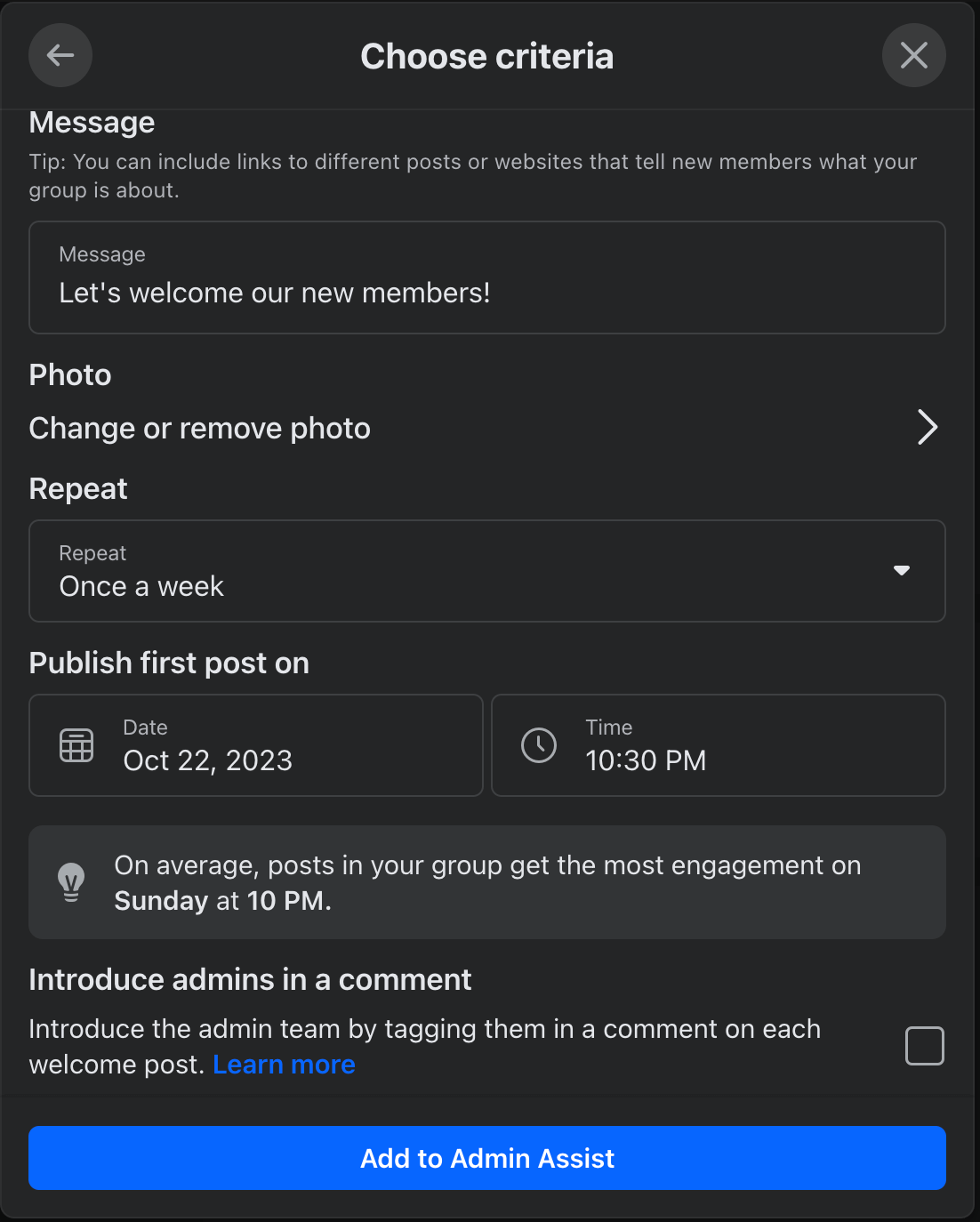Click the dropdown caret on the Repeat field

pyautogui.click(x=902, y=571)
